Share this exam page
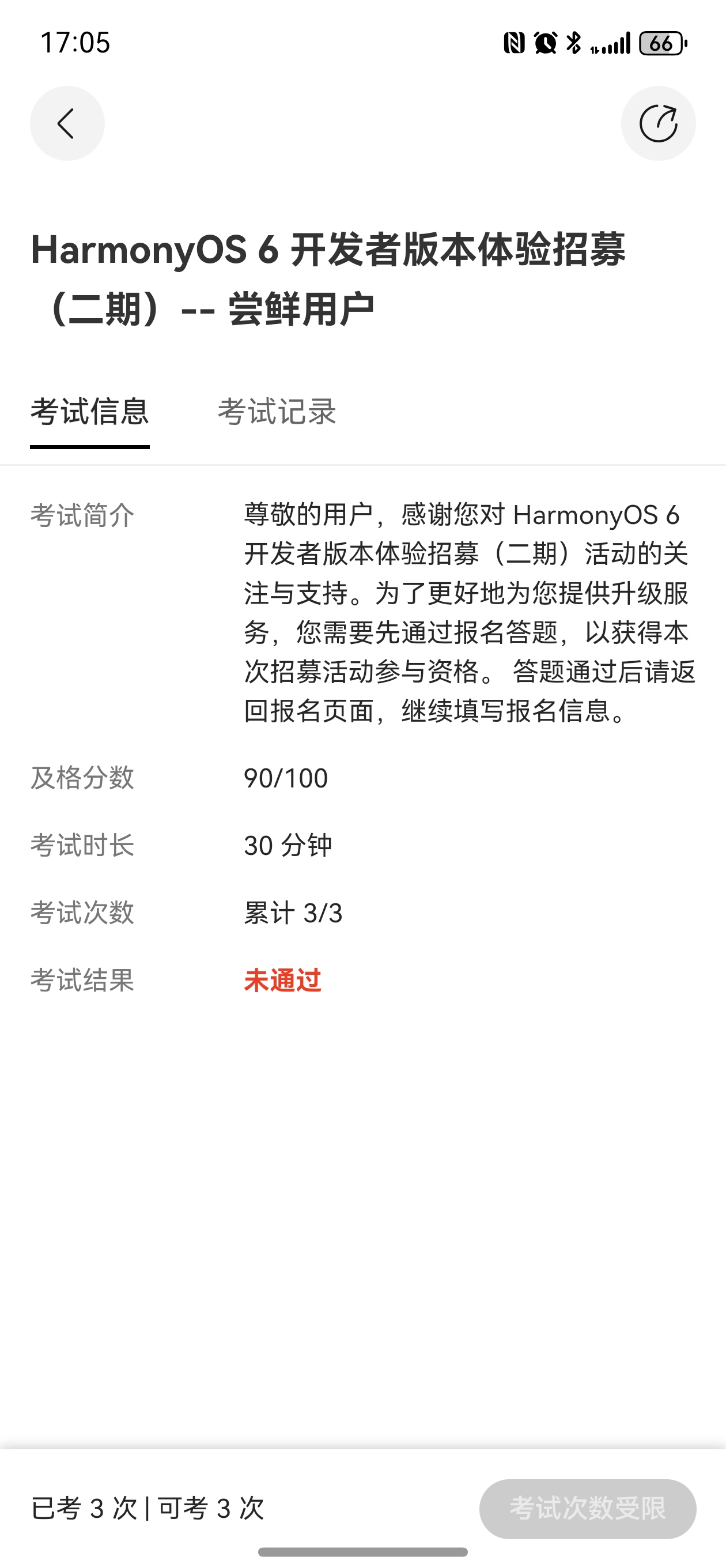 click(658, 123)
